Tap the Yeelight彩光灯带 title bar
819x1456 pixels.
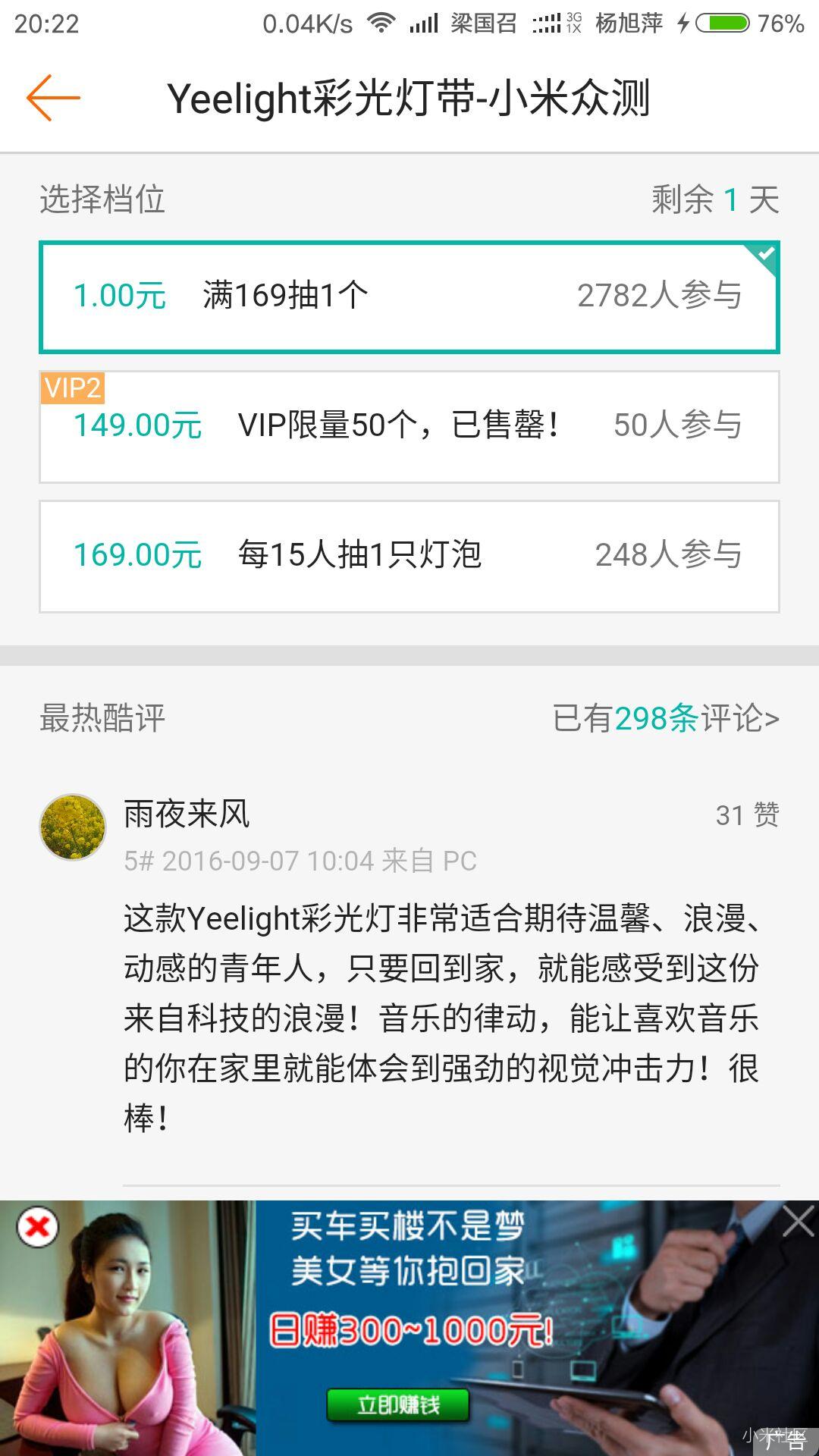click(x=409, y=97)
